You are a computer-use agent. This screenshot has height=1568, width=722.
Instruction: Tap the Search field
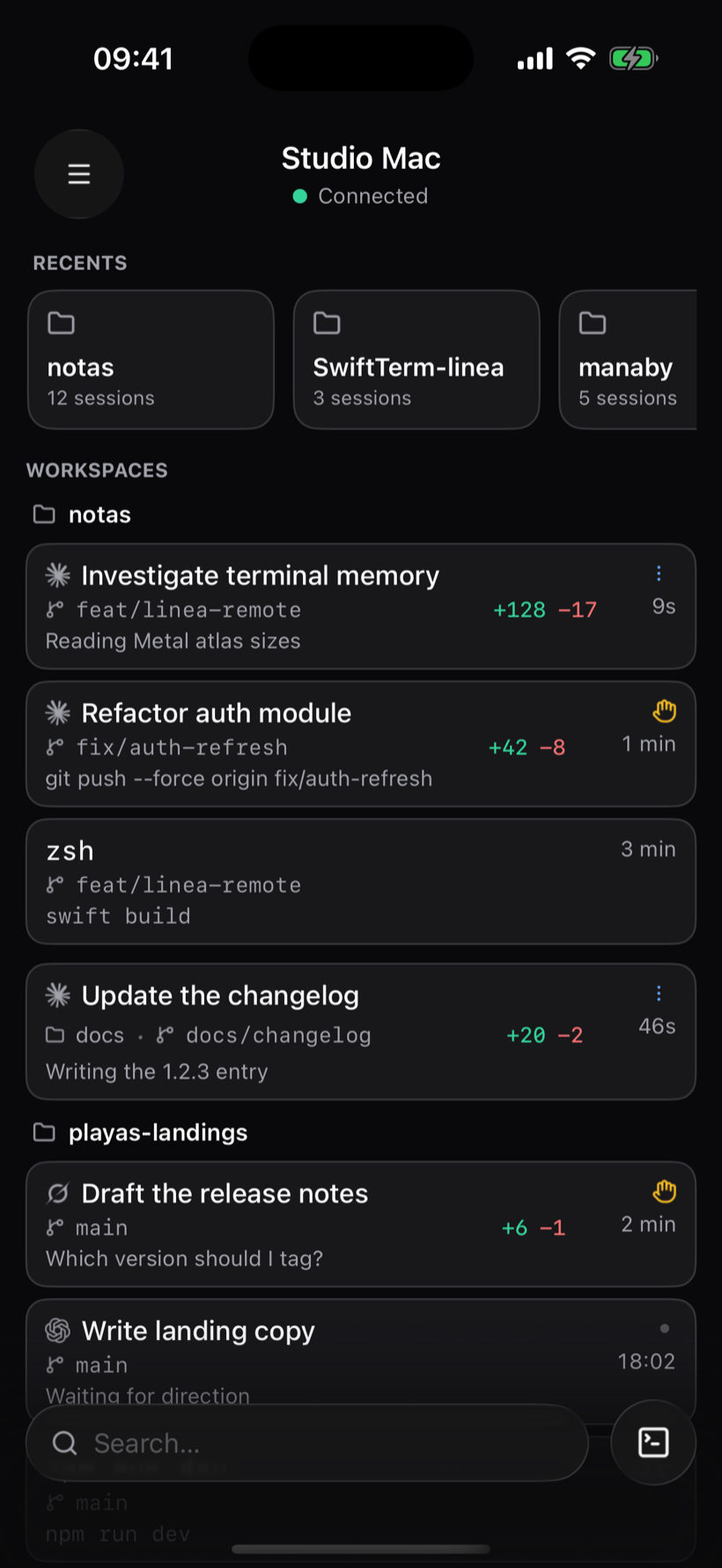click(307, 1443)
